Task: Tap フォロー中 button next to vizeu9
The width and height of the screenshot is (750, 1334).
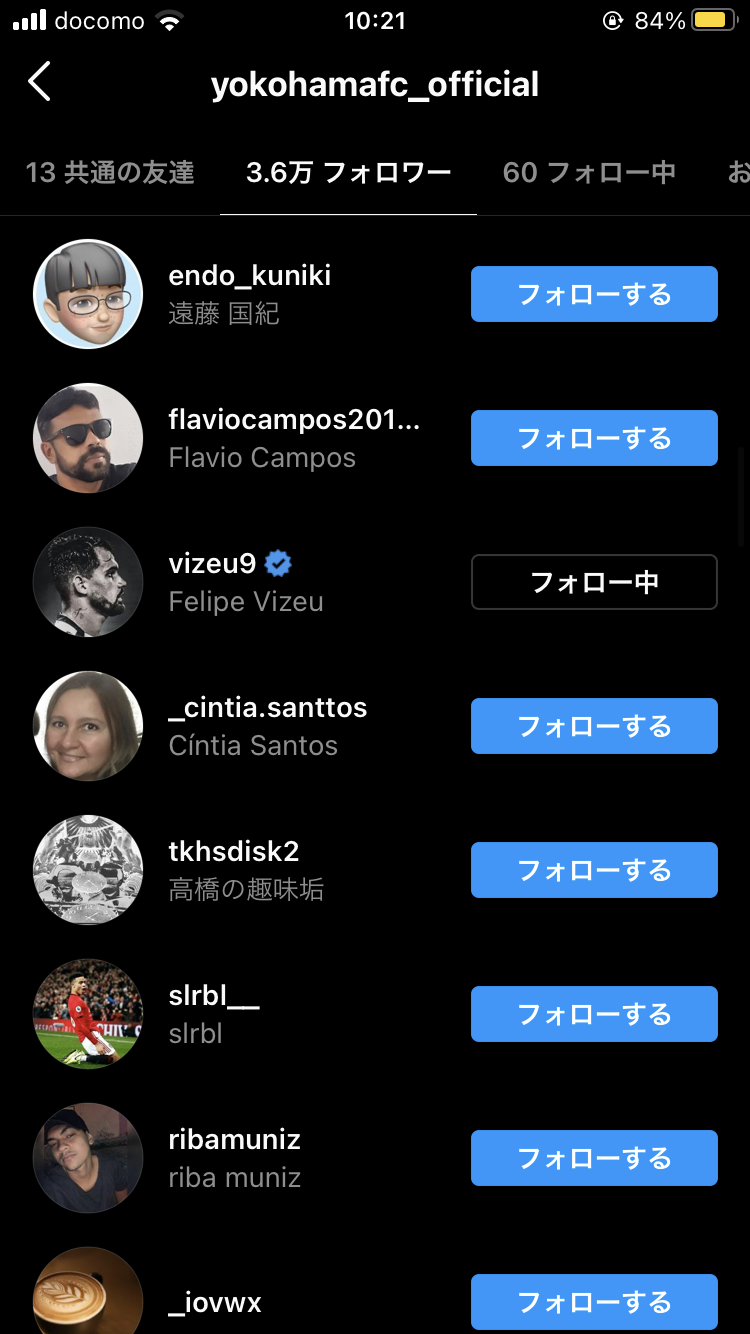Action: tap(594, 582)
